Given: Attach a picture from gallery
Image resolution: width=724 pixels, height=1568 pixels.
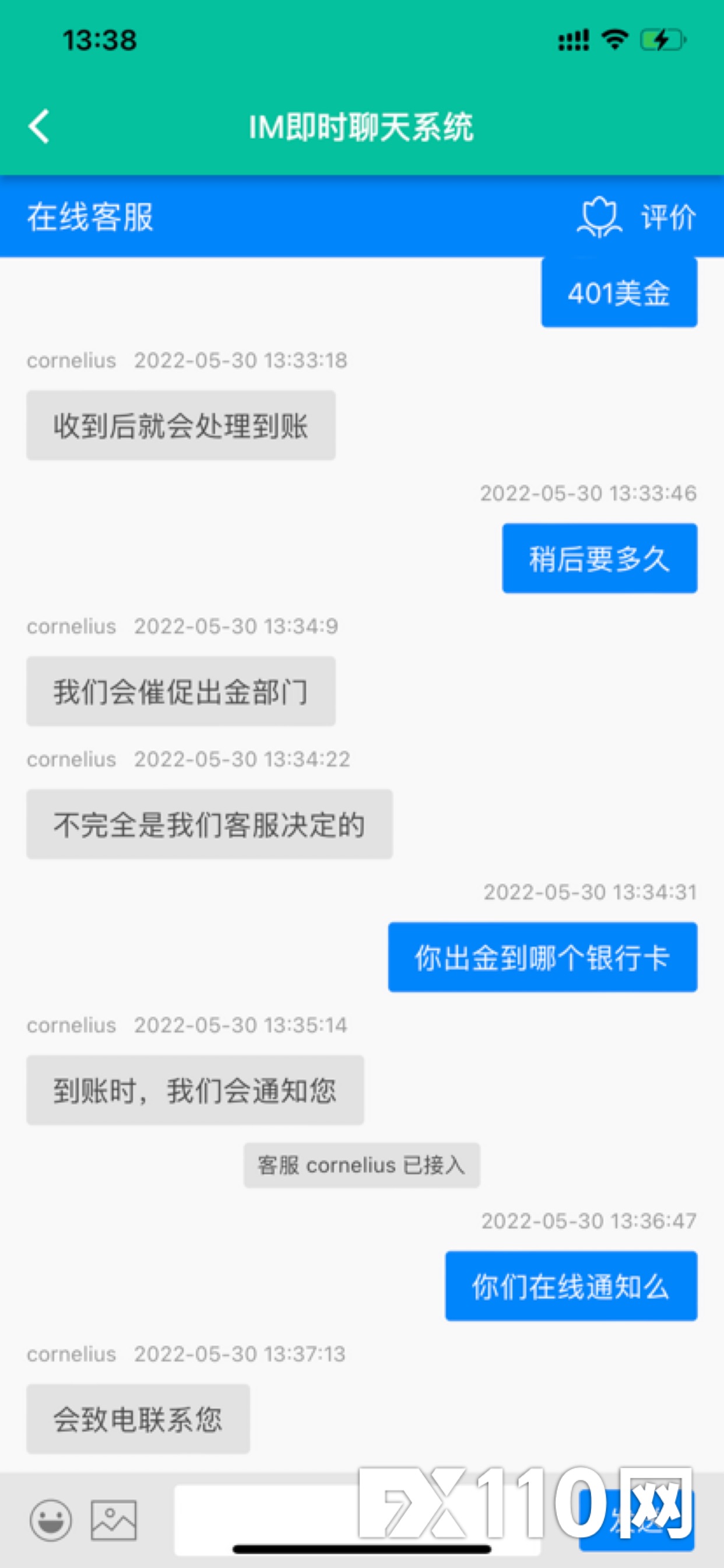Looking at the screenshot, I should pyautogui.click(x=114, y=1520).
